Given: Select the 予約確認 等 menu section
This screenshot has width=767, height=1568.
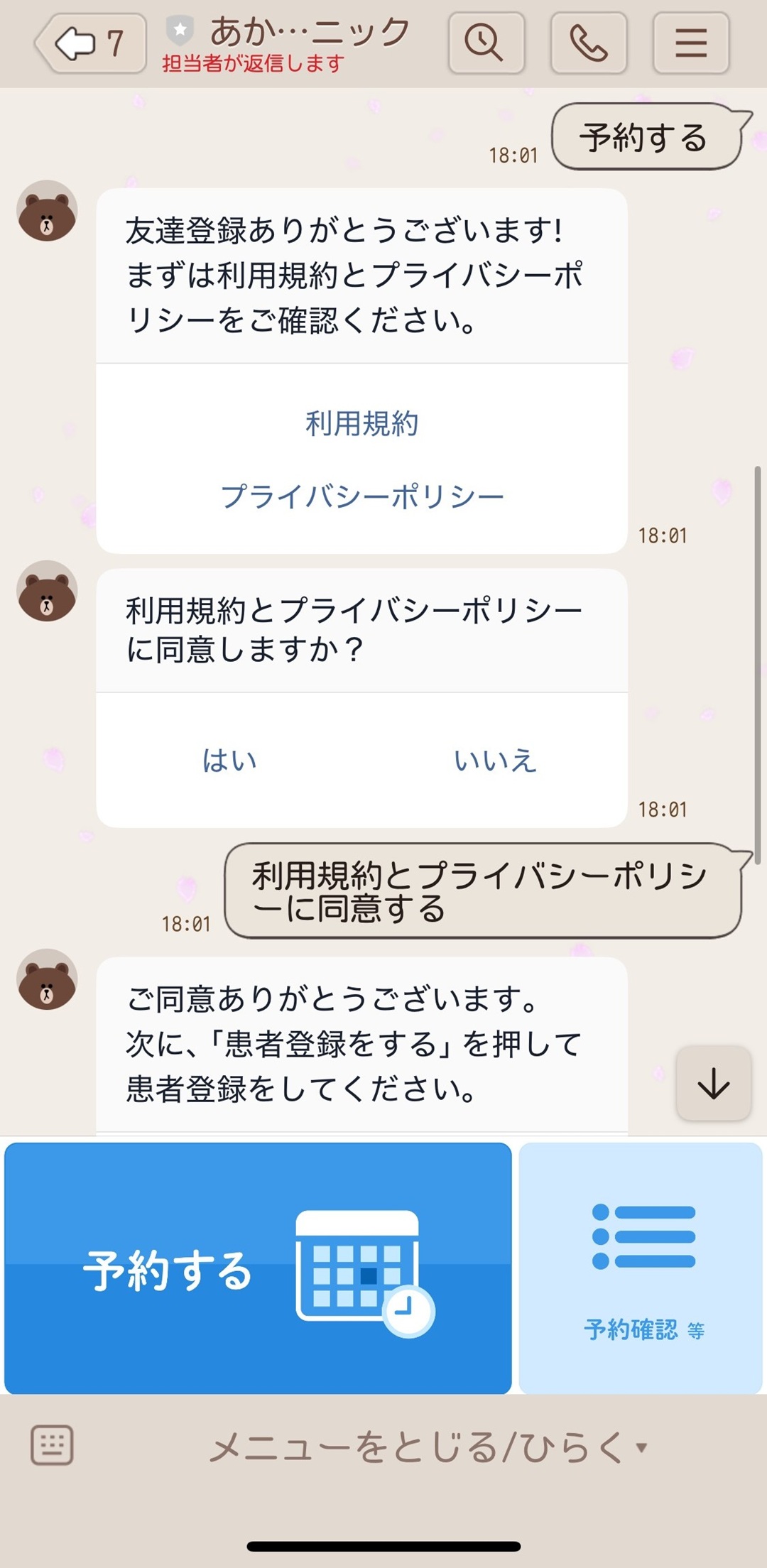Looking at the screenshot, I should (x=643, y=1329).
